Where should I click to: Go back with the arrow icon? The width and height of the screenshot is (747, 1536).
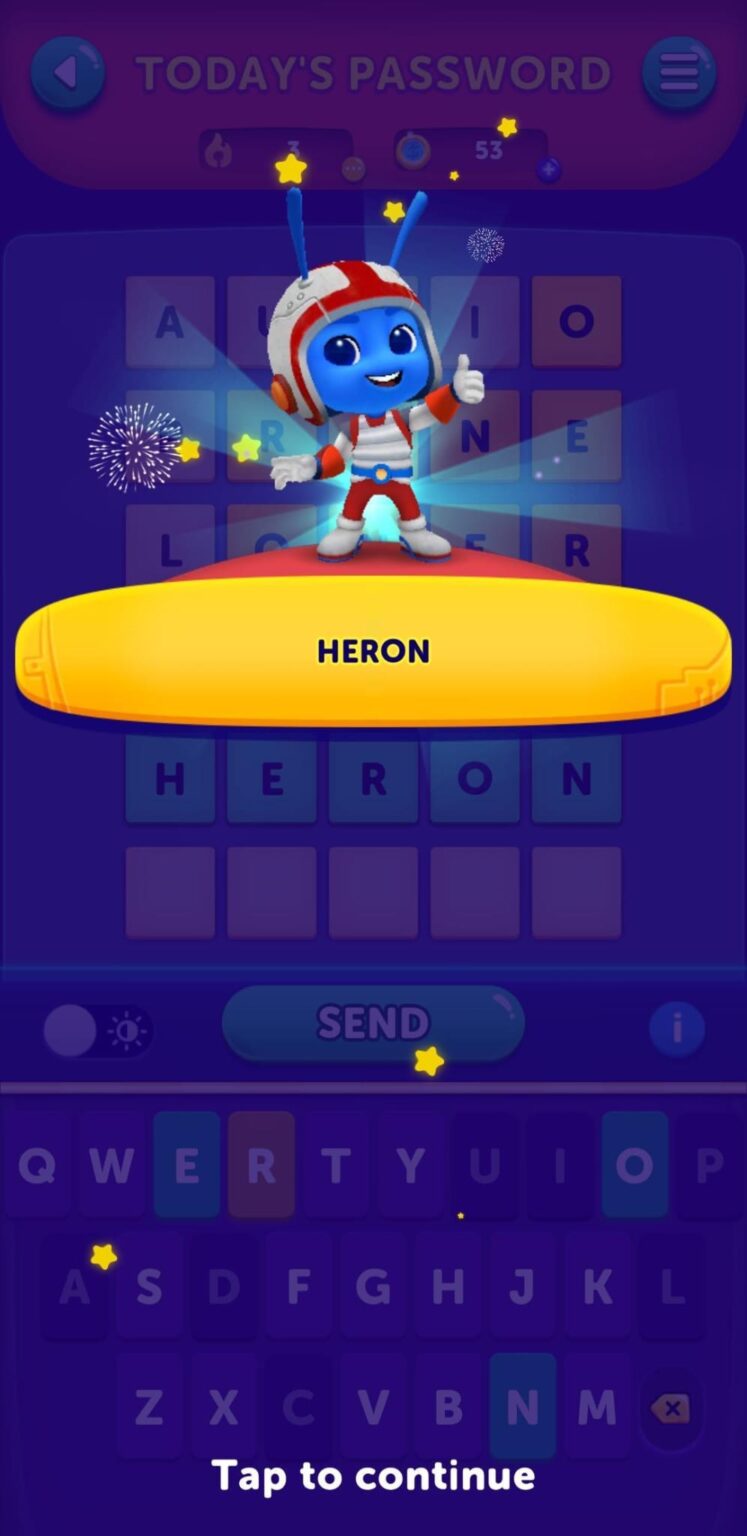coord(68,73)
